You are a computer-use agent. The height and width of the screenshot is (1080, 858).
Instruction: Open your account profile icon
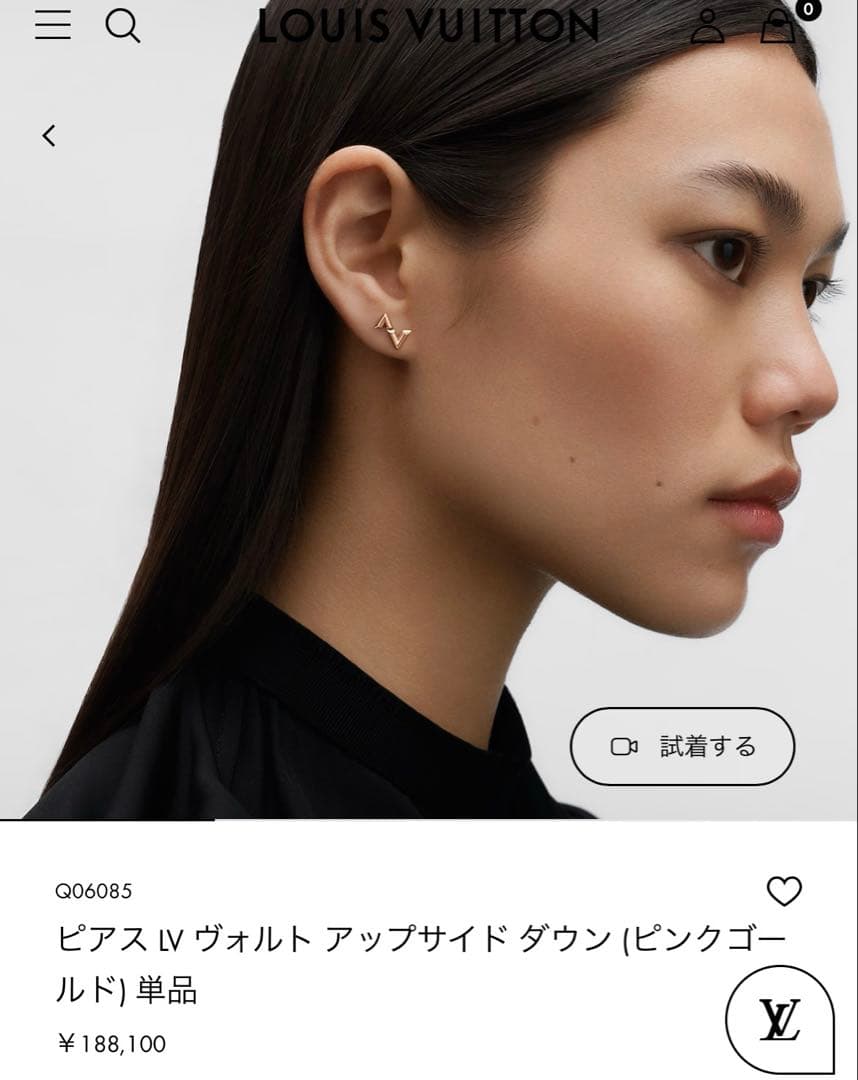[x=710, y=27]
